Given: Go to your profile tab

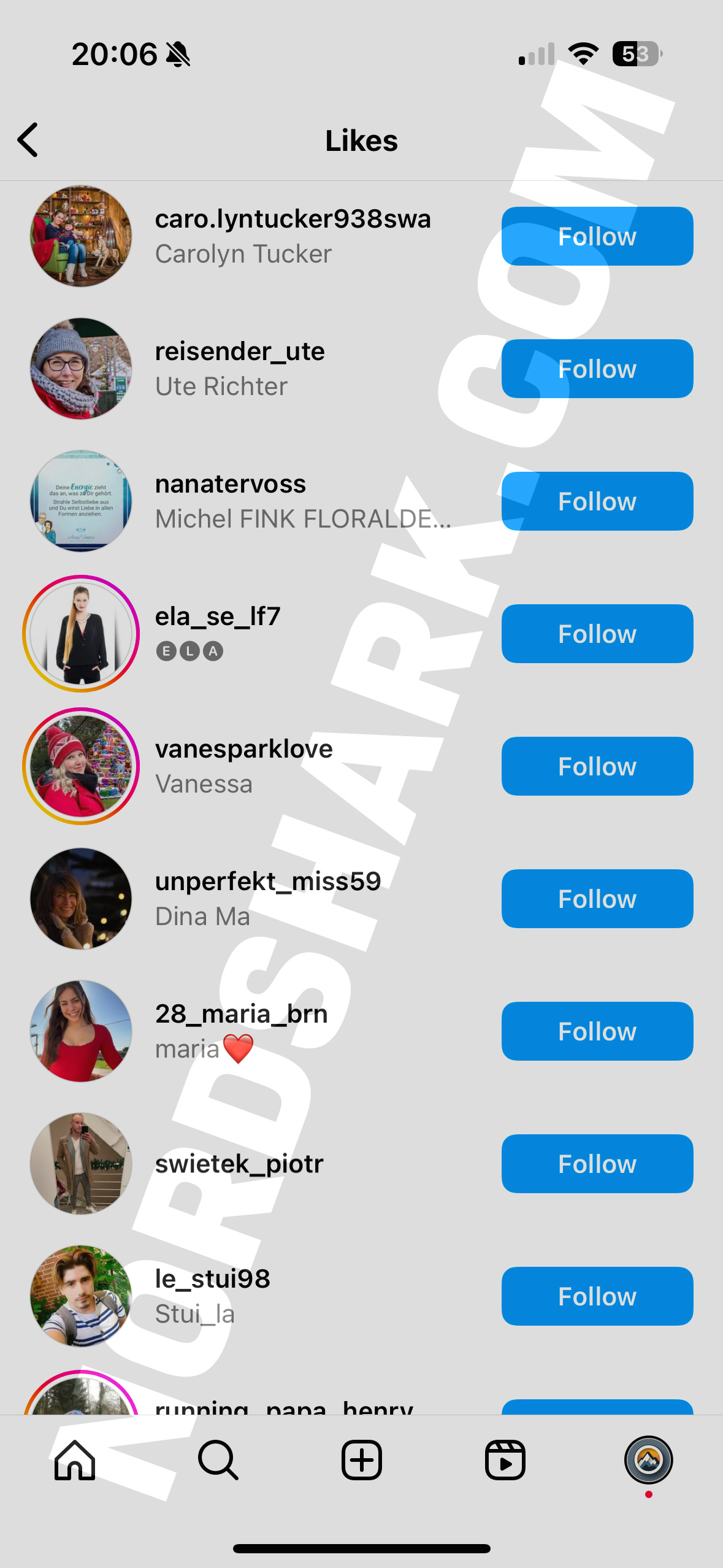Looking at the screenshot, I should [x=648, y=1460].
